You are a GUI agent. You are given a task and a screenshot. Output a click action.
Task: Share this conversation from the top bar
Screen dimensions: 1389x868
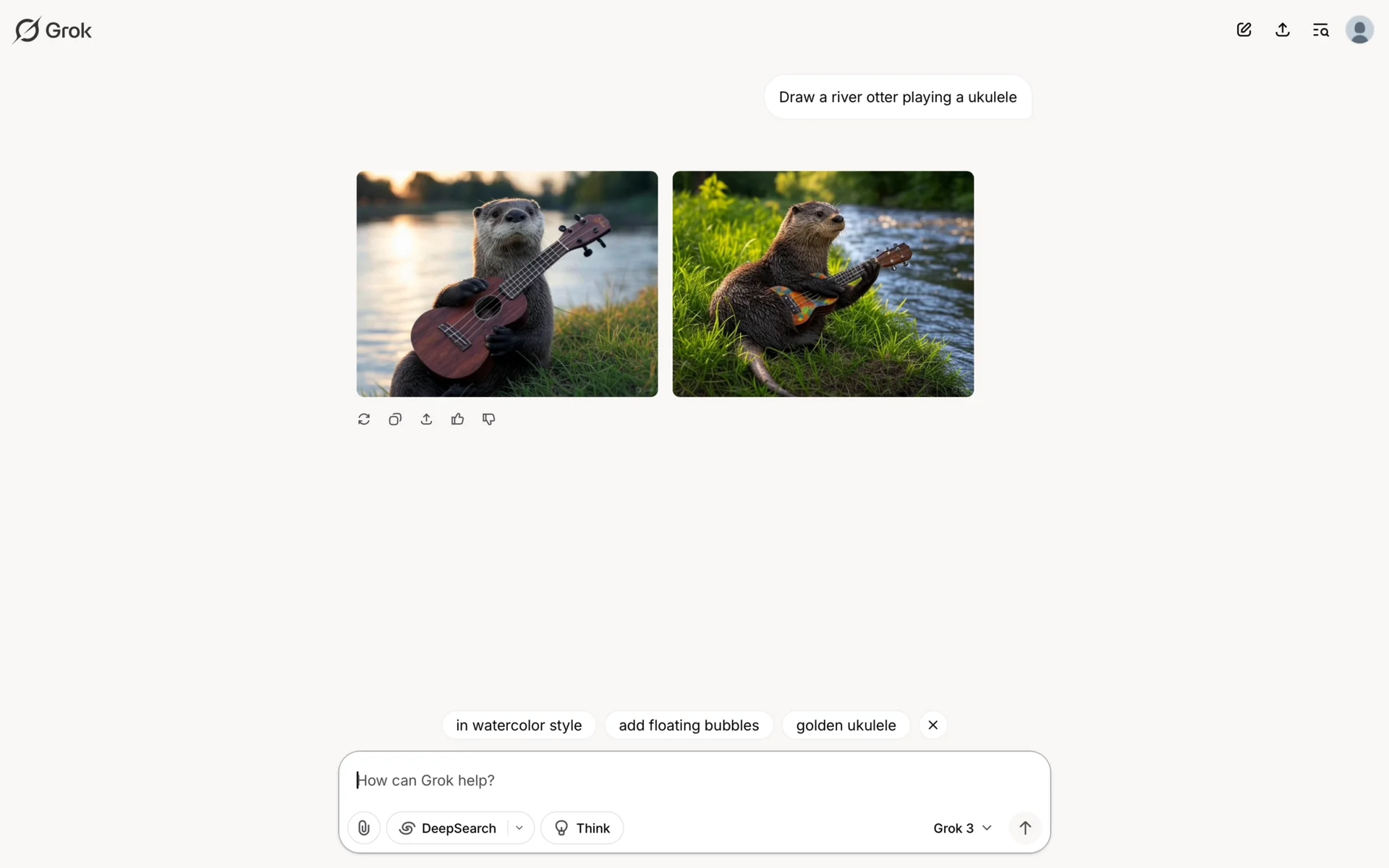pos(1283,30)
